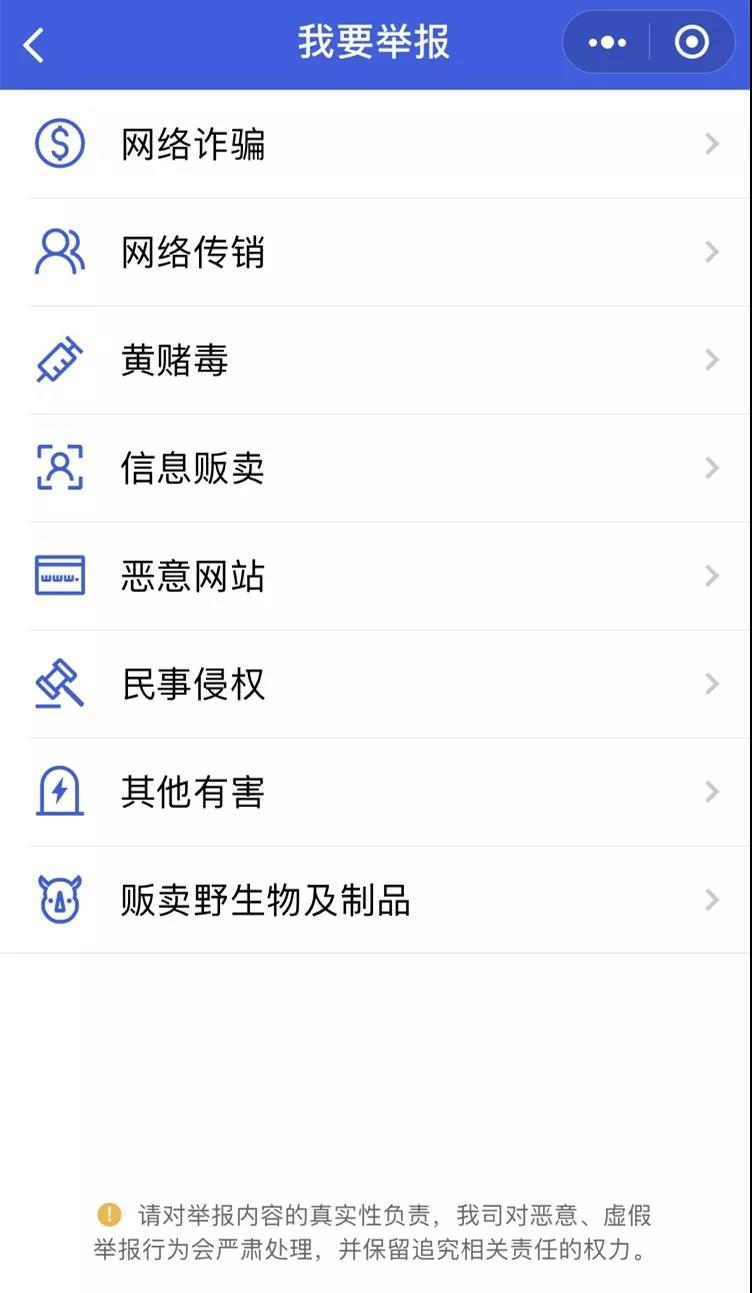Click the chevron beside 信息贩卖
The image size is (752, 1293).
[x=712, y=467]
